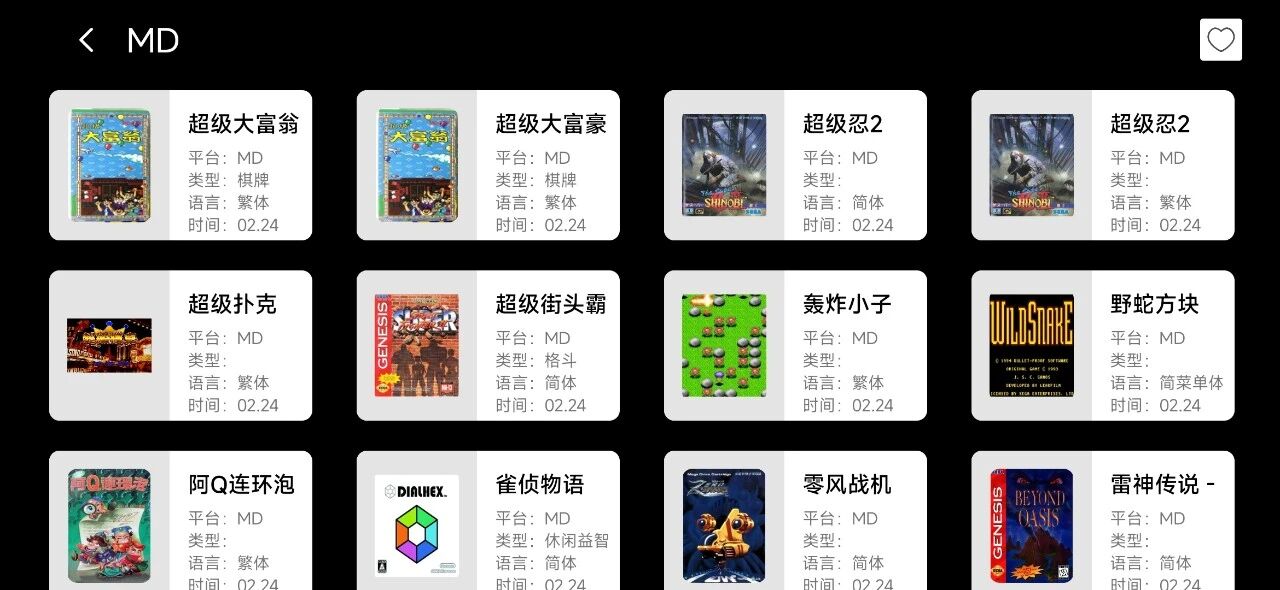The image size is (1280, 590).
Task: Open the 雀侦物语 puzzle game
Action: point(488,522)
